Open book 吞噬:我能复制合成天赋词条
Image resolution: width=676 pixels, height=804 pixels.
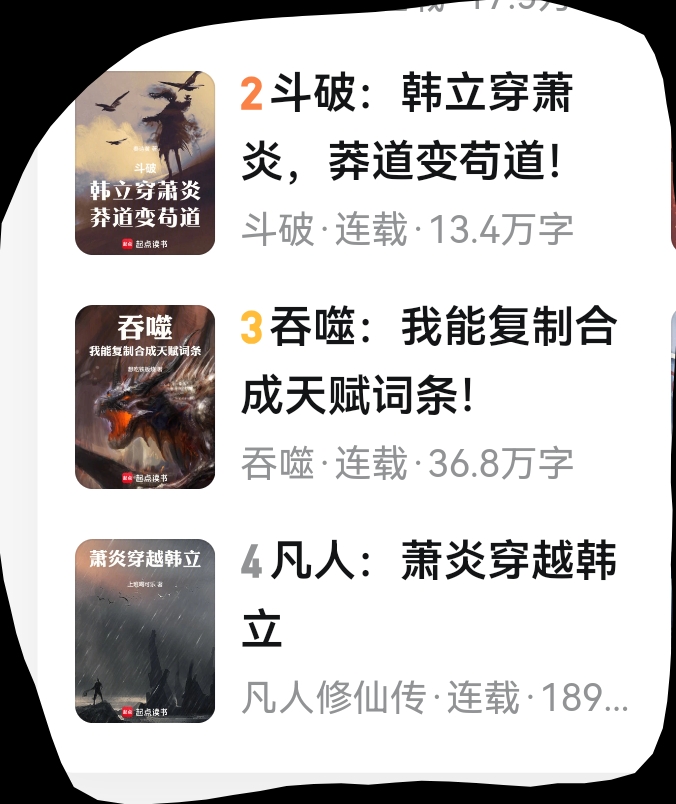coord(430,362)
